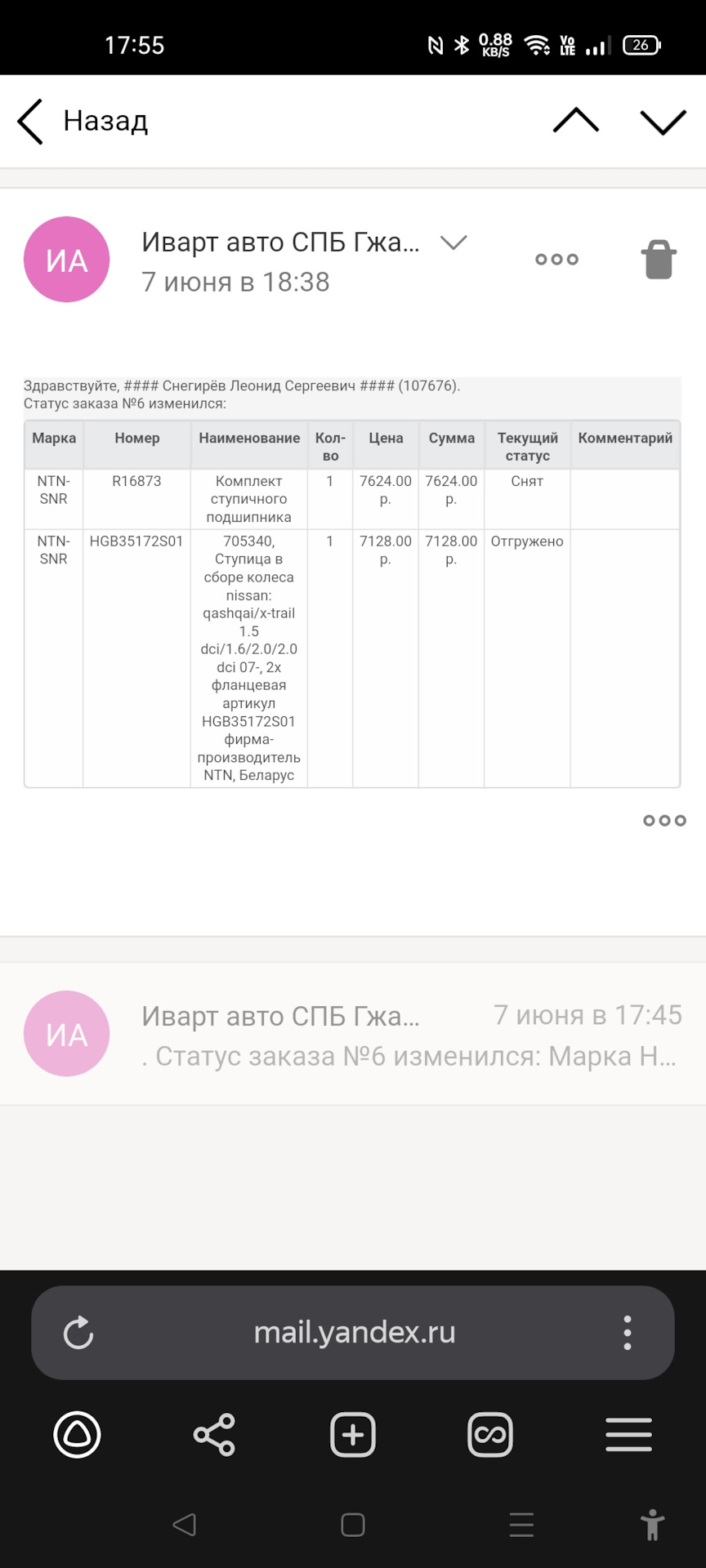
Task: Open the vertical dots menu in address bar
Action: (628, 1333)
